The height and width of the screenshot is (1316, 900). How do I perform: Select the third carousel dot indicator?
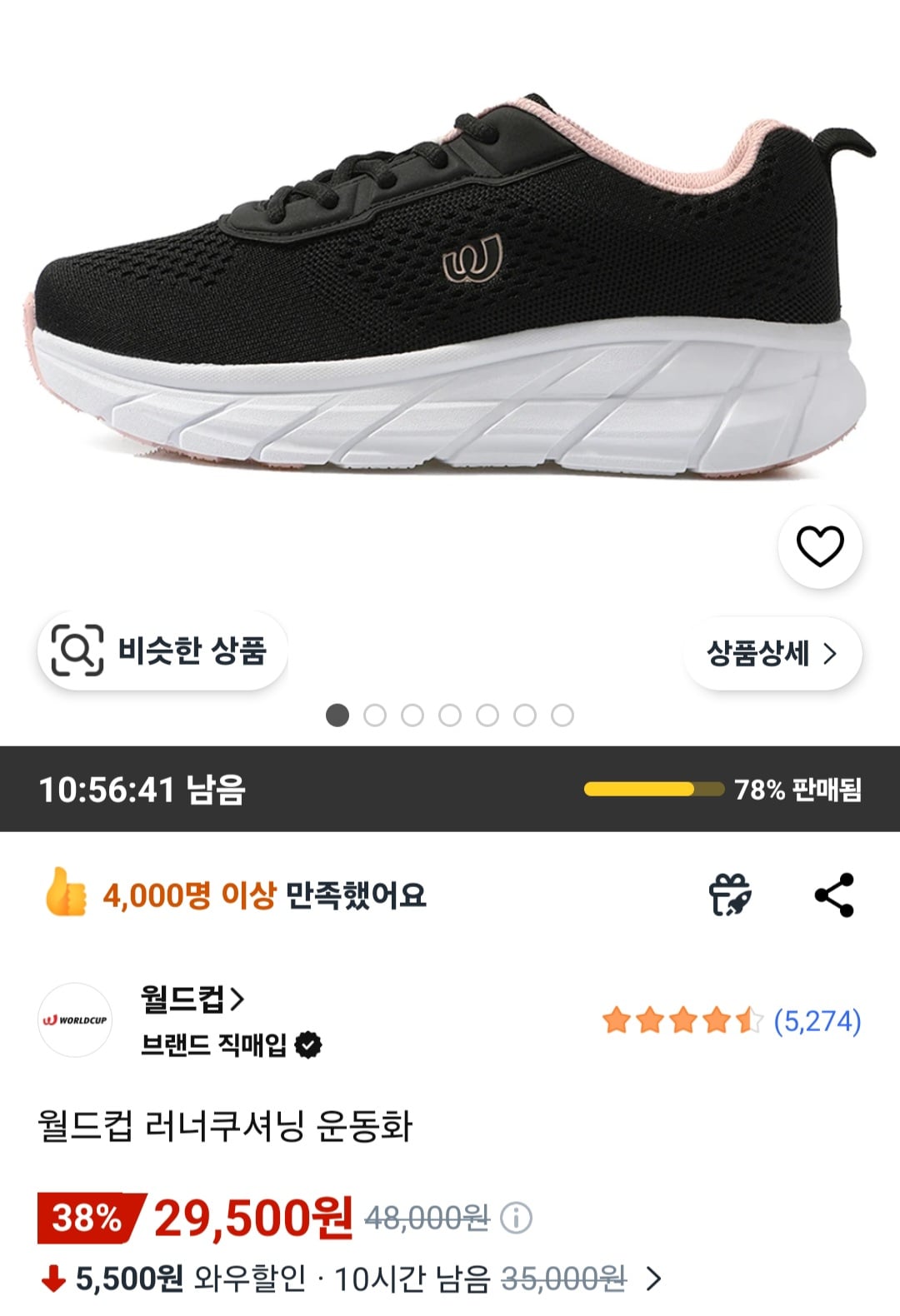coord(413,715)
